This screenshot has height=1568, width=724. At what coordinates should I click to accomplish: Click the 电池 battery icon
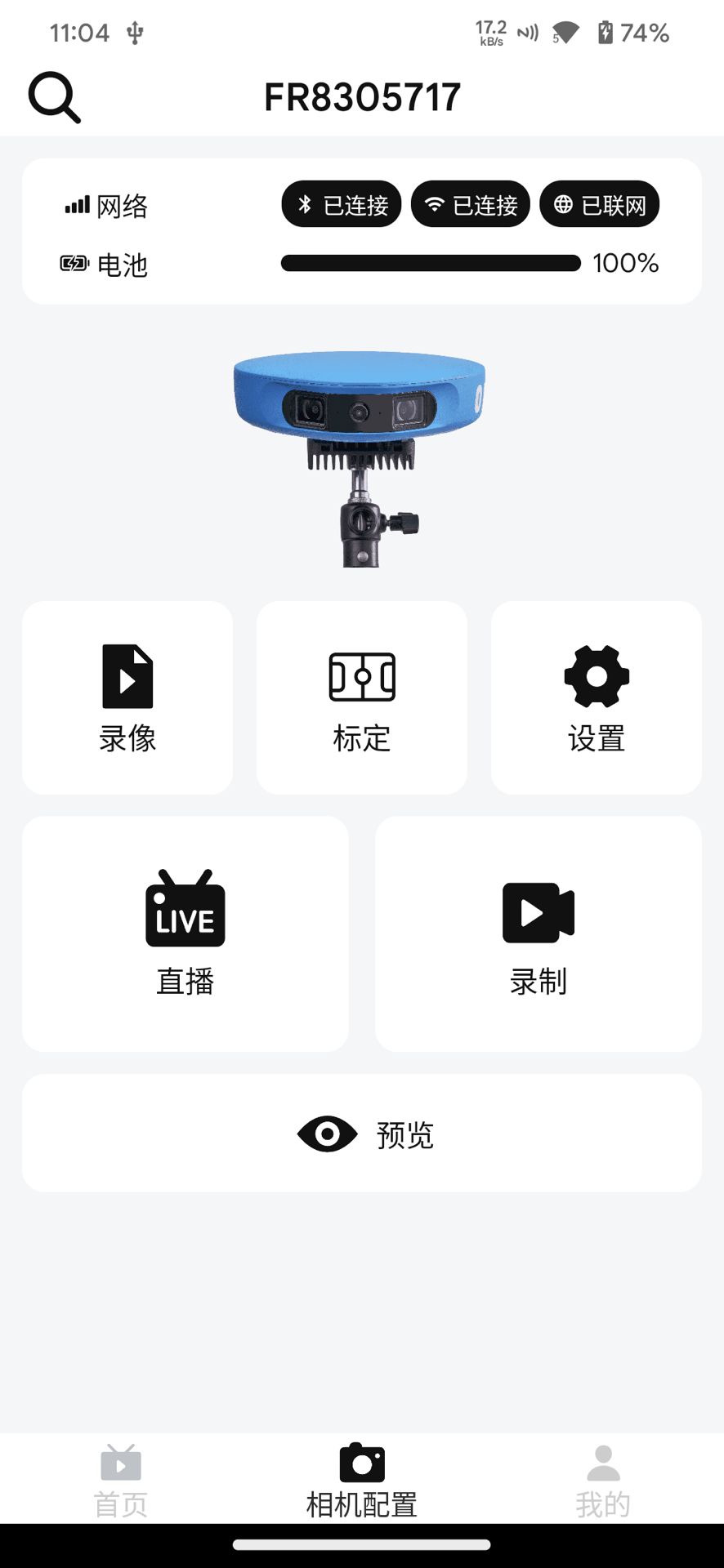74,263
